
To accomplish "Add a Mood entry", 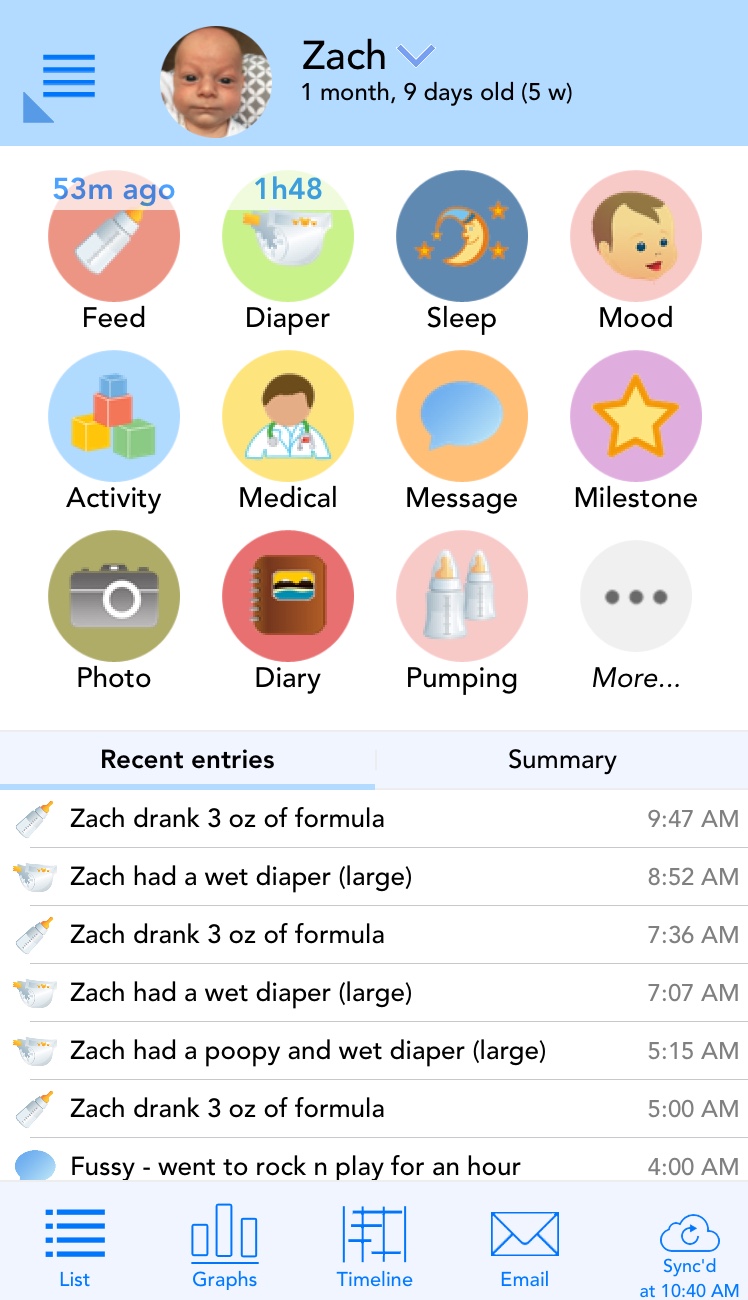I will click(x=636, y=238).
